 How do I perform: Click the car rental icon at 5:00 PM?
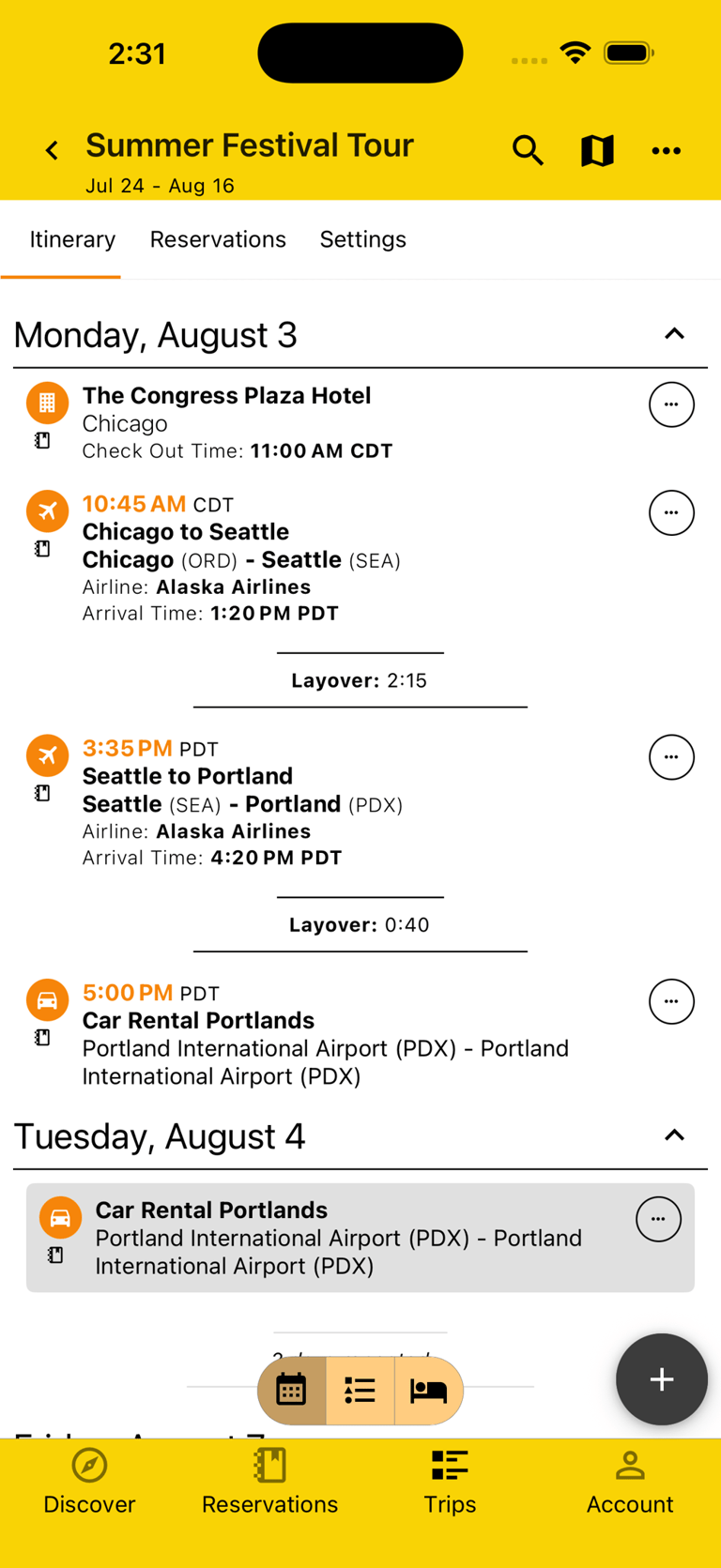[x=47, y=1000]
